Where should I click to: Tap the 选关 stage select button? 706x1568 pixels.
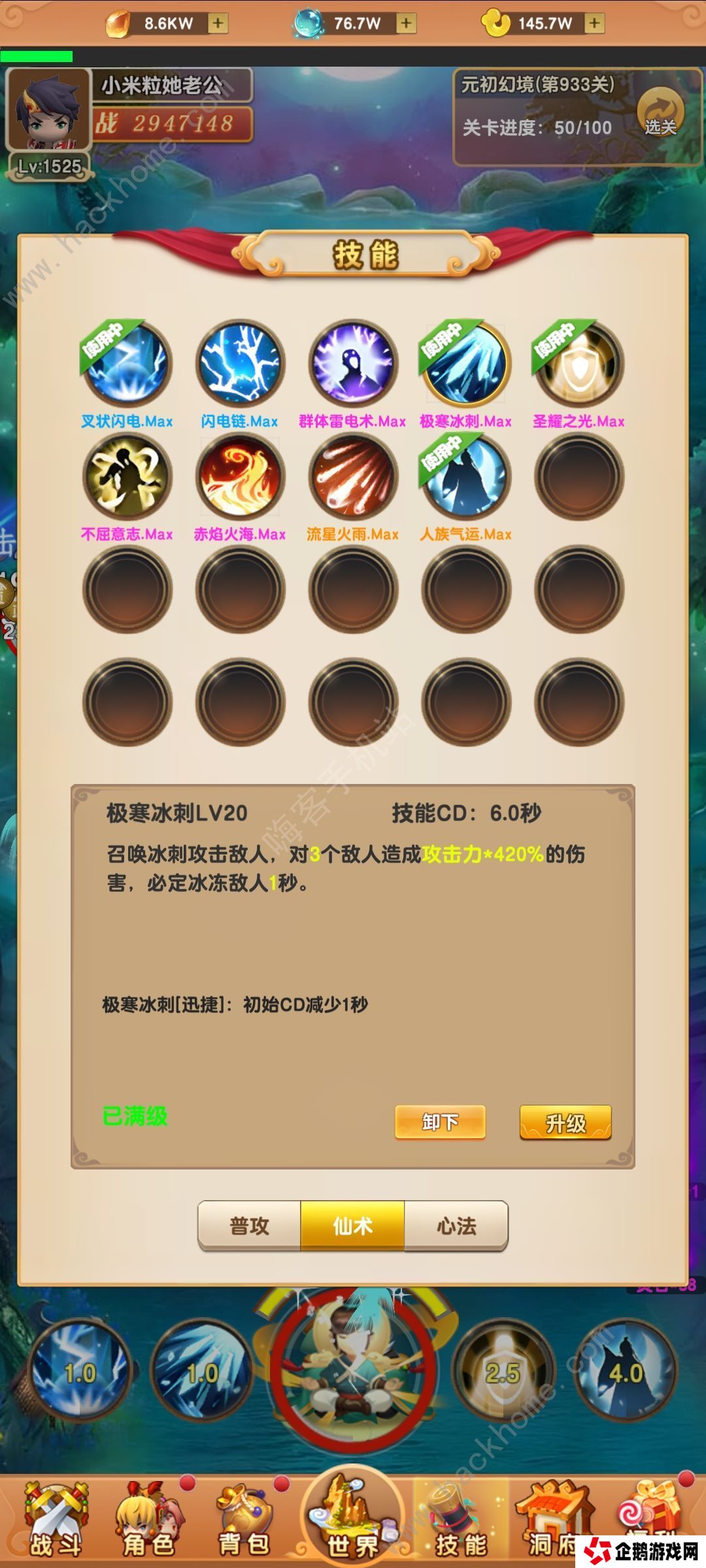click(x=660, y=113)
